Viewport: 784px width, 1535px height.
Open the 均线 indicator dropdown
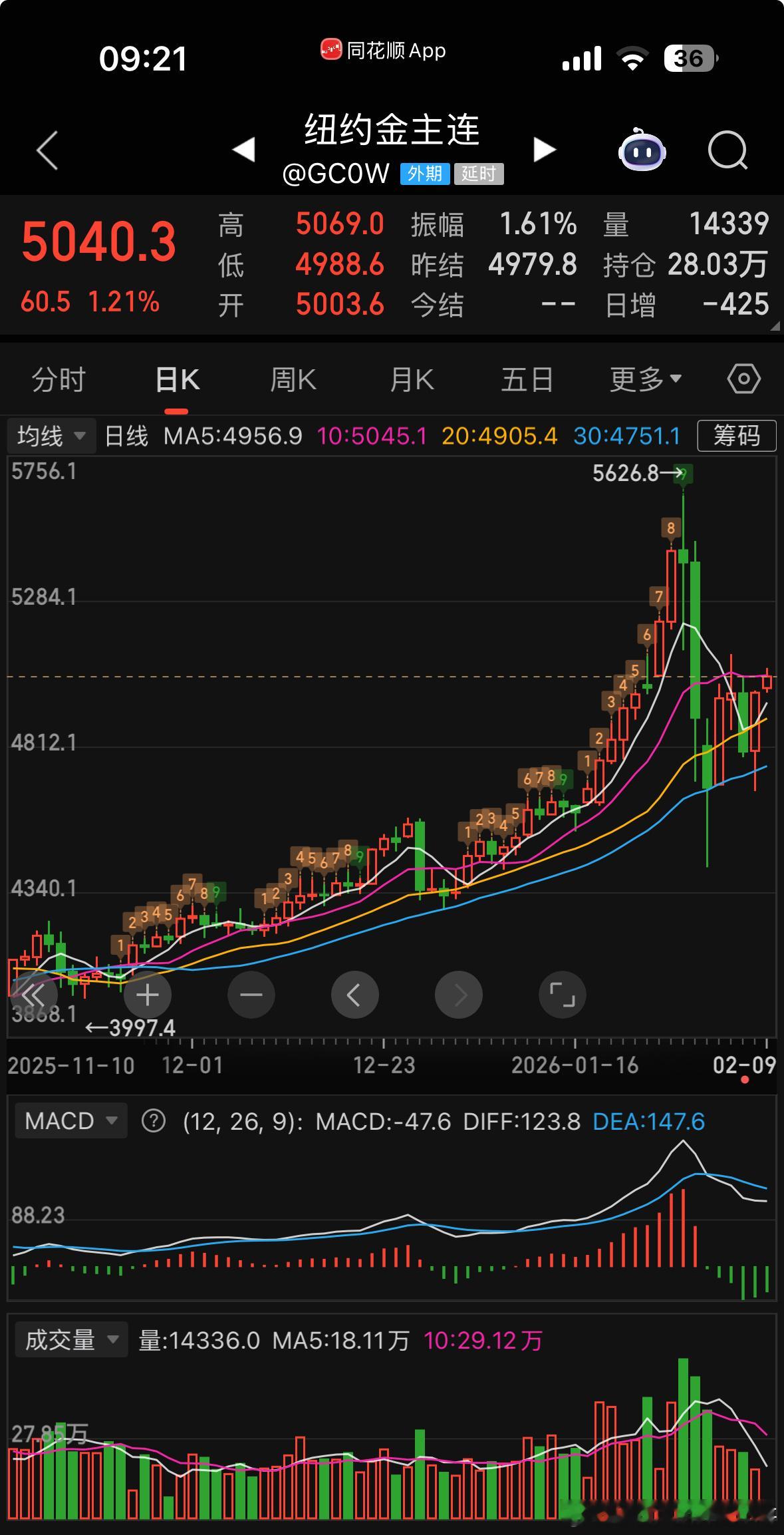click(x=51, y=435)
